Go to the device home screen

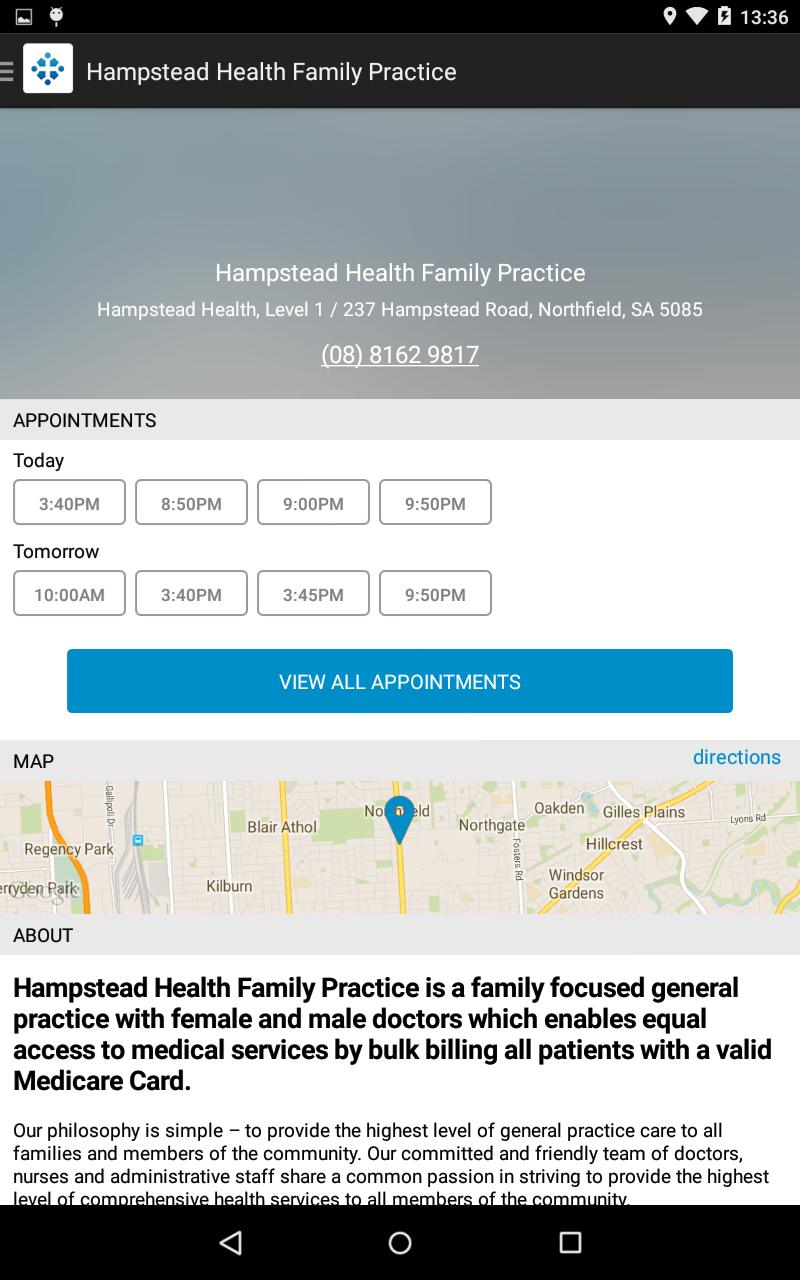pyautogui.click(x=400, y=1242)
